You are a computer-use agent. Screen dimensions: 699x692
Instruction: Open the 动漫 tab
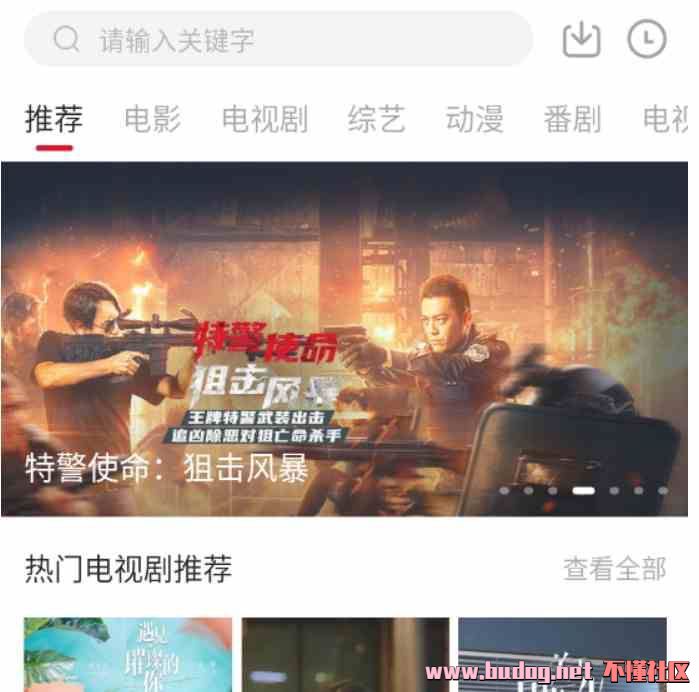(474, 120)
